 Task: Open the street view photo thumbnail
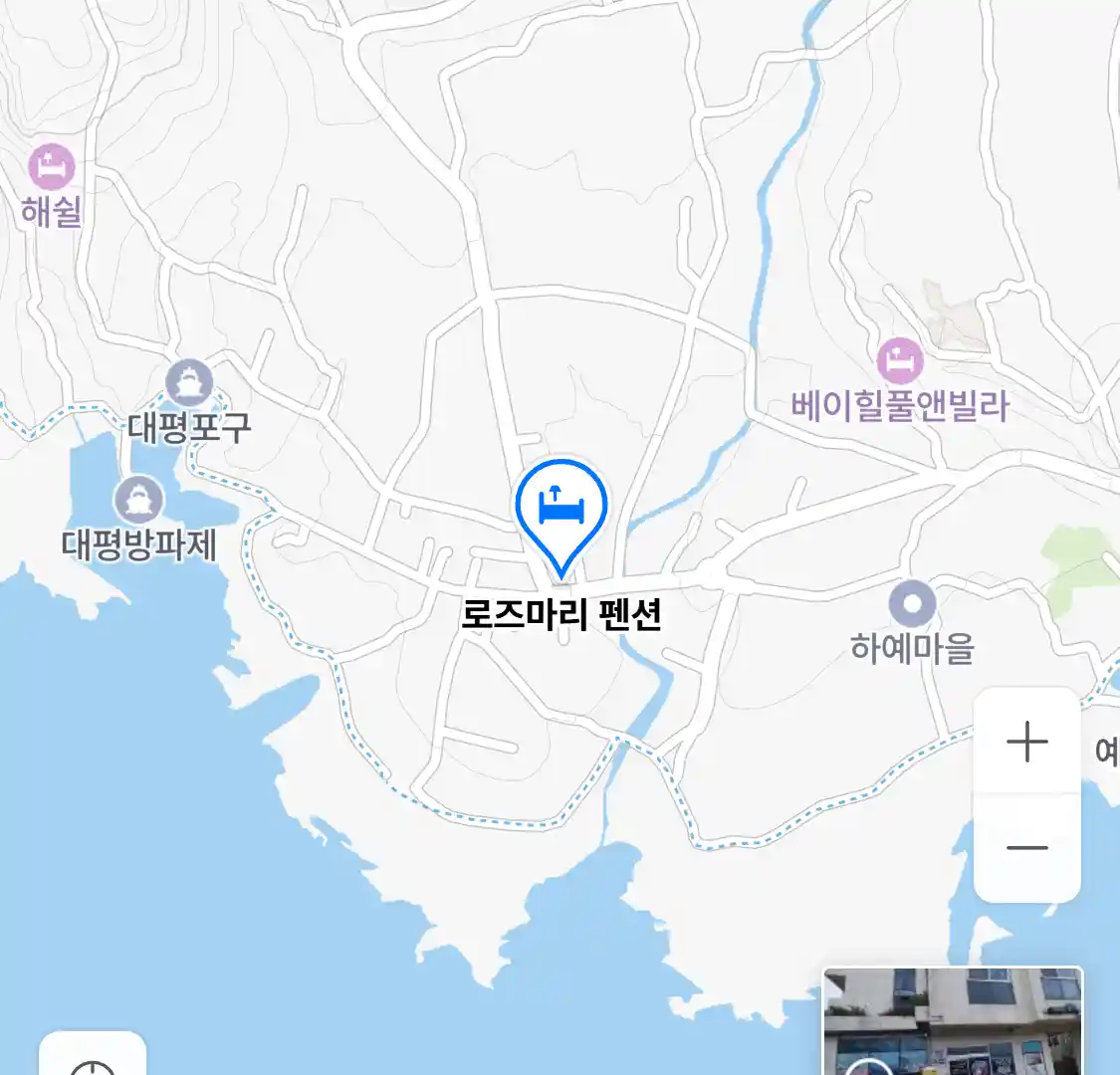click(953, 1022)
